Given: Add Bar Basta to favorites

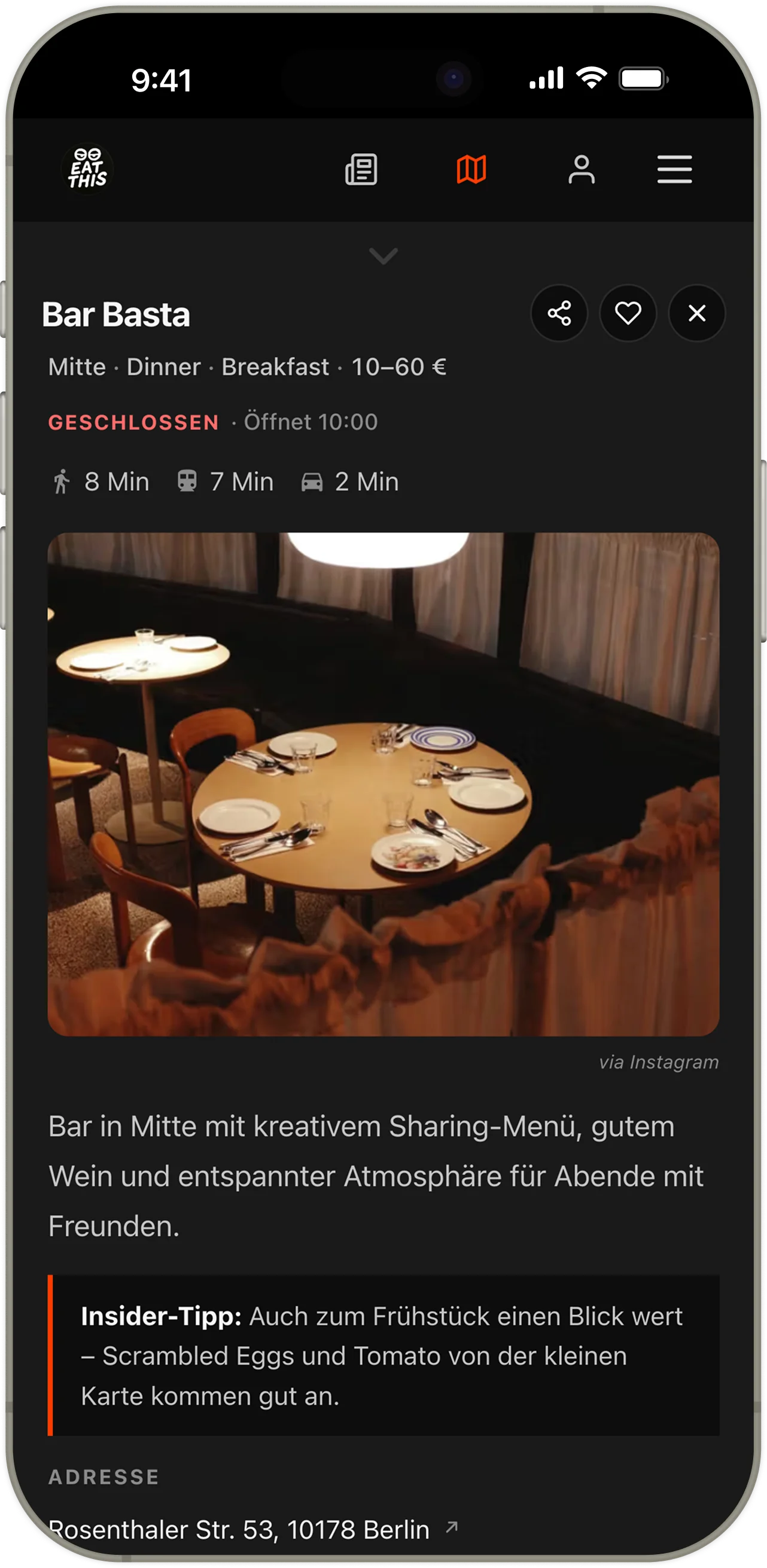Looking at the screenshot, I should coord(628,313).
